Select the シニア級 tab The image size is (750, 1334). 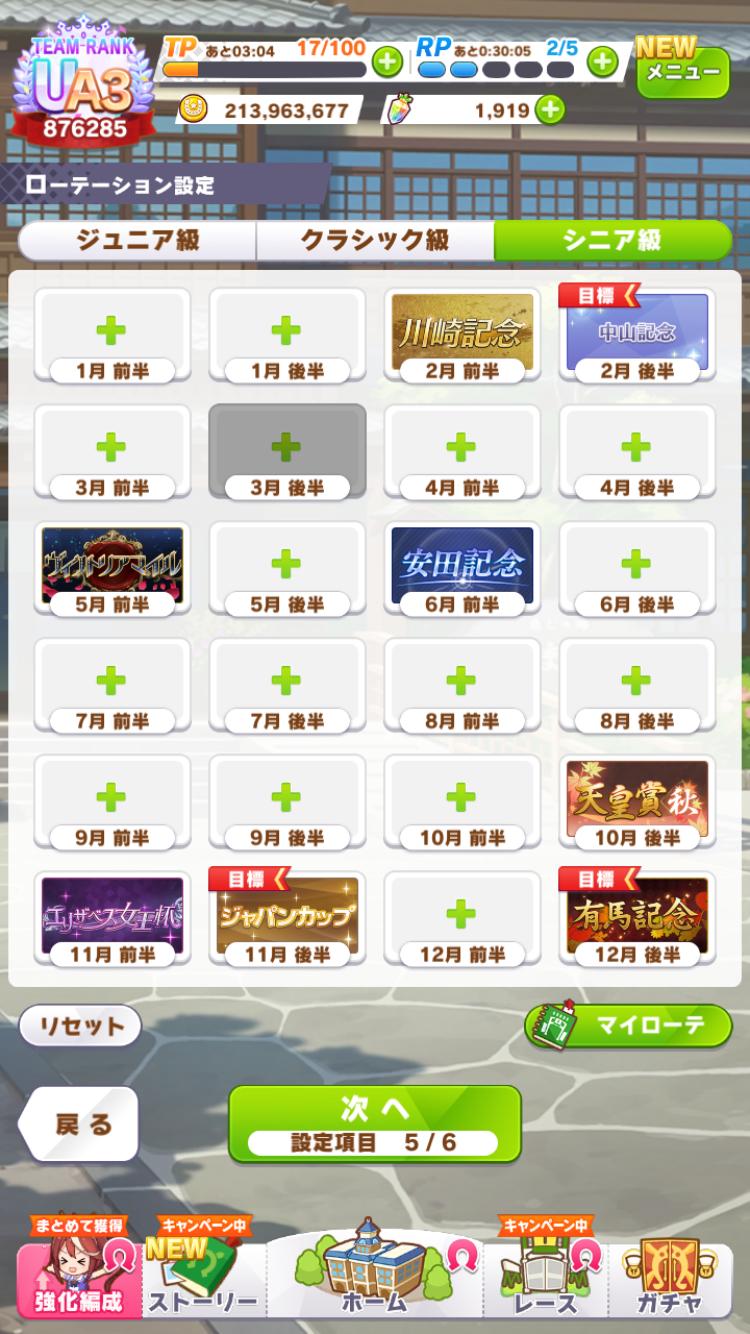tap(612, 241)
